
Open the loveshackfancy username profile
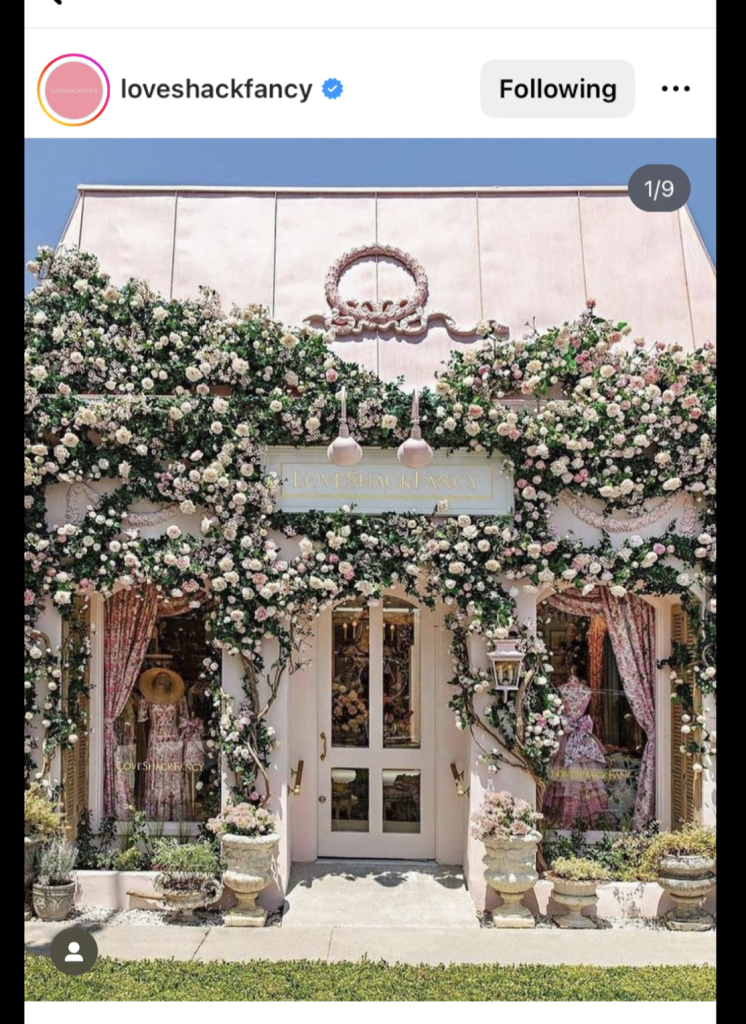[x=216, y=89]
